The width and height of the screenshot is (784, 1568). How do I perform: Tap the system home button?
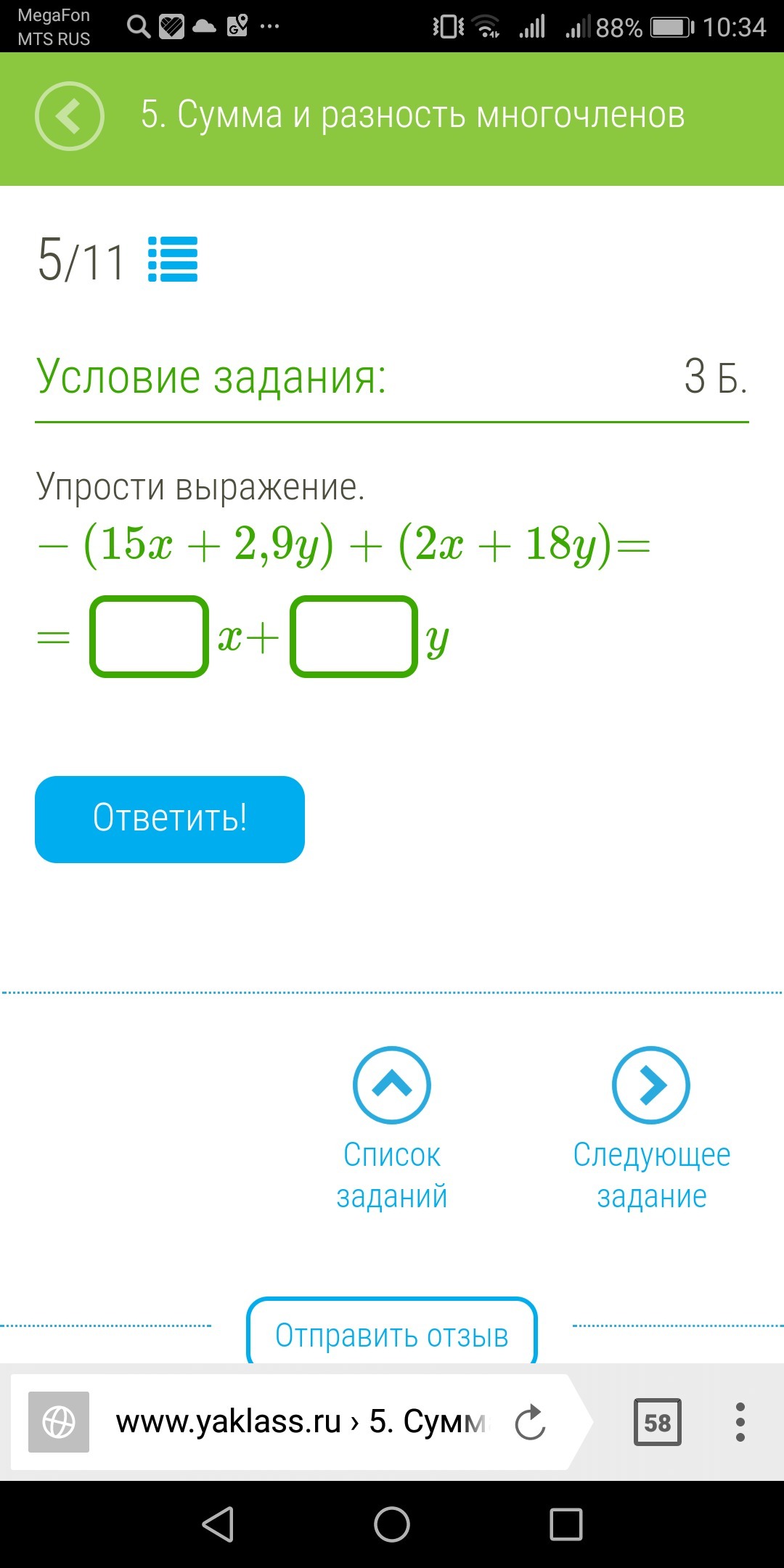pos(392,1524)
